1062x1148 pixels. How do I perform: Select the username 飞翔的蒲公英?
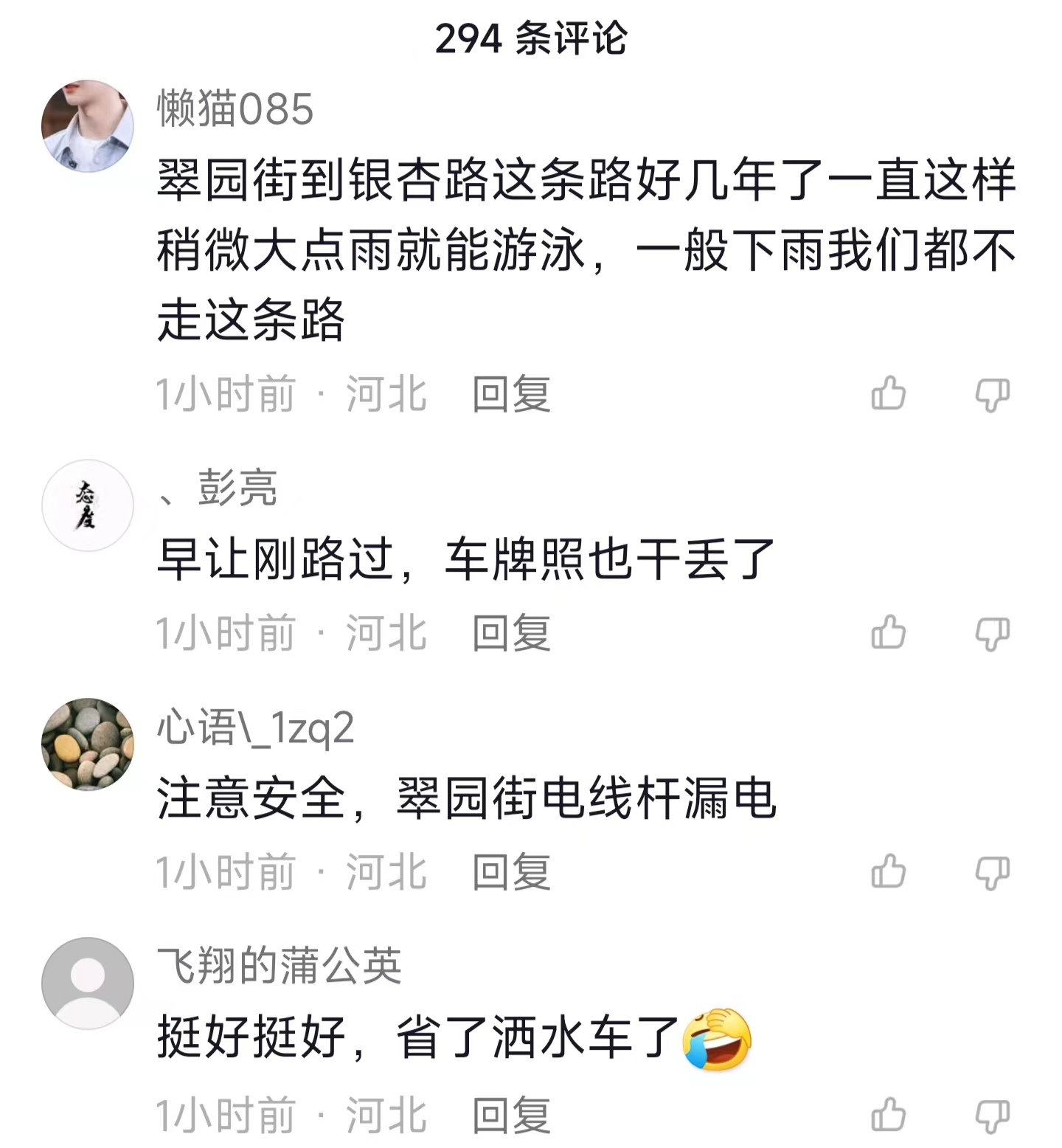(279, 965)
